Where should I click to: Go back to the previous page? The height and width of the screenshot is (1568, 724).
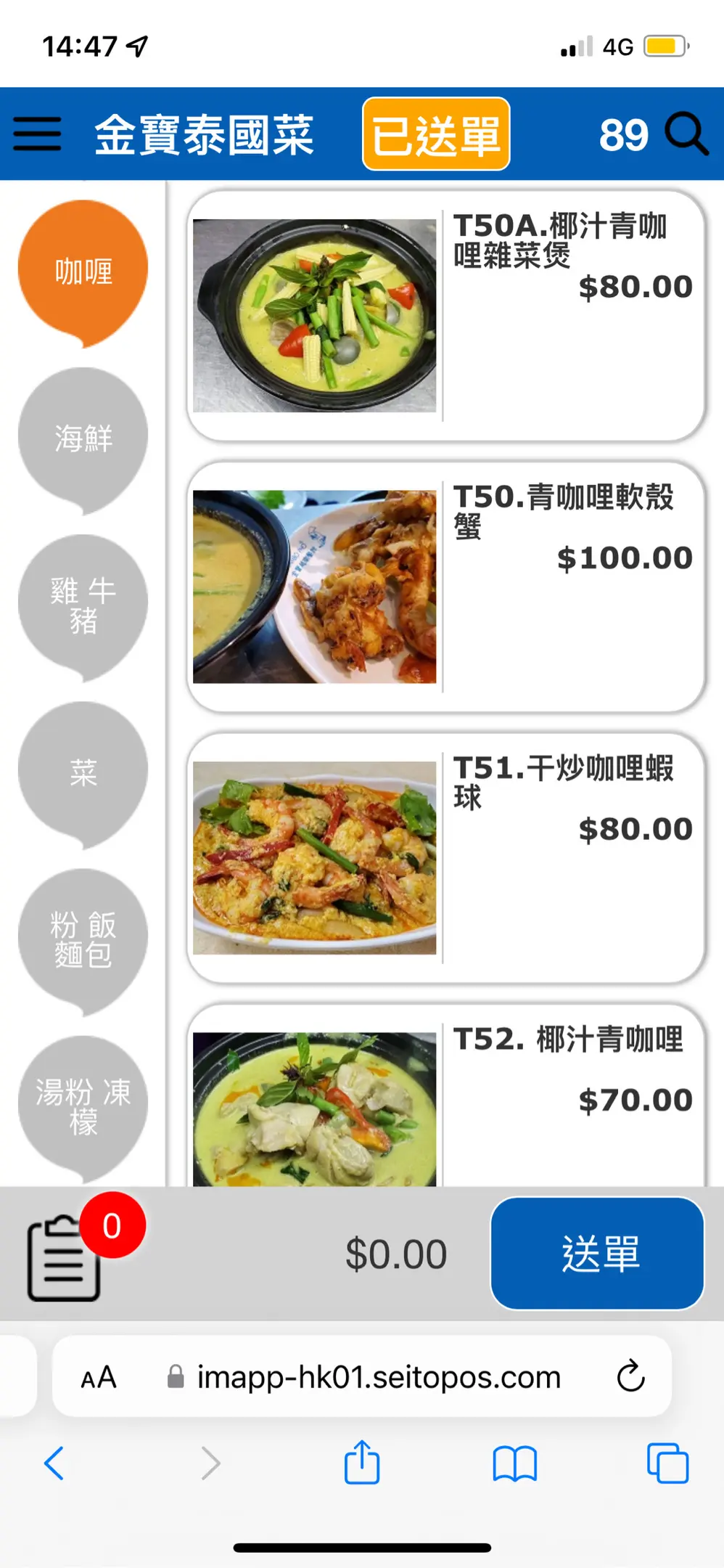54,1463
